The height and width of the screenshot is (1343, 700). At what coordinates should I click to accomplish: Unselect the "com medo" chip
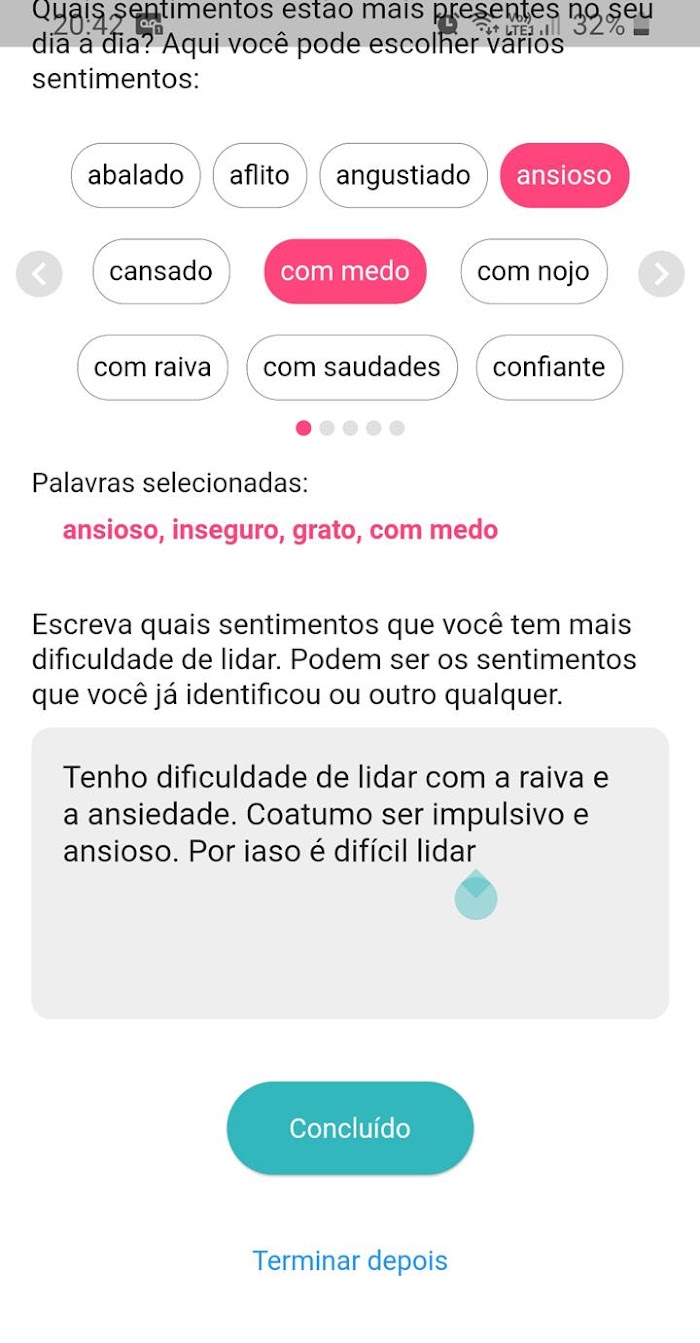(345, 271)
